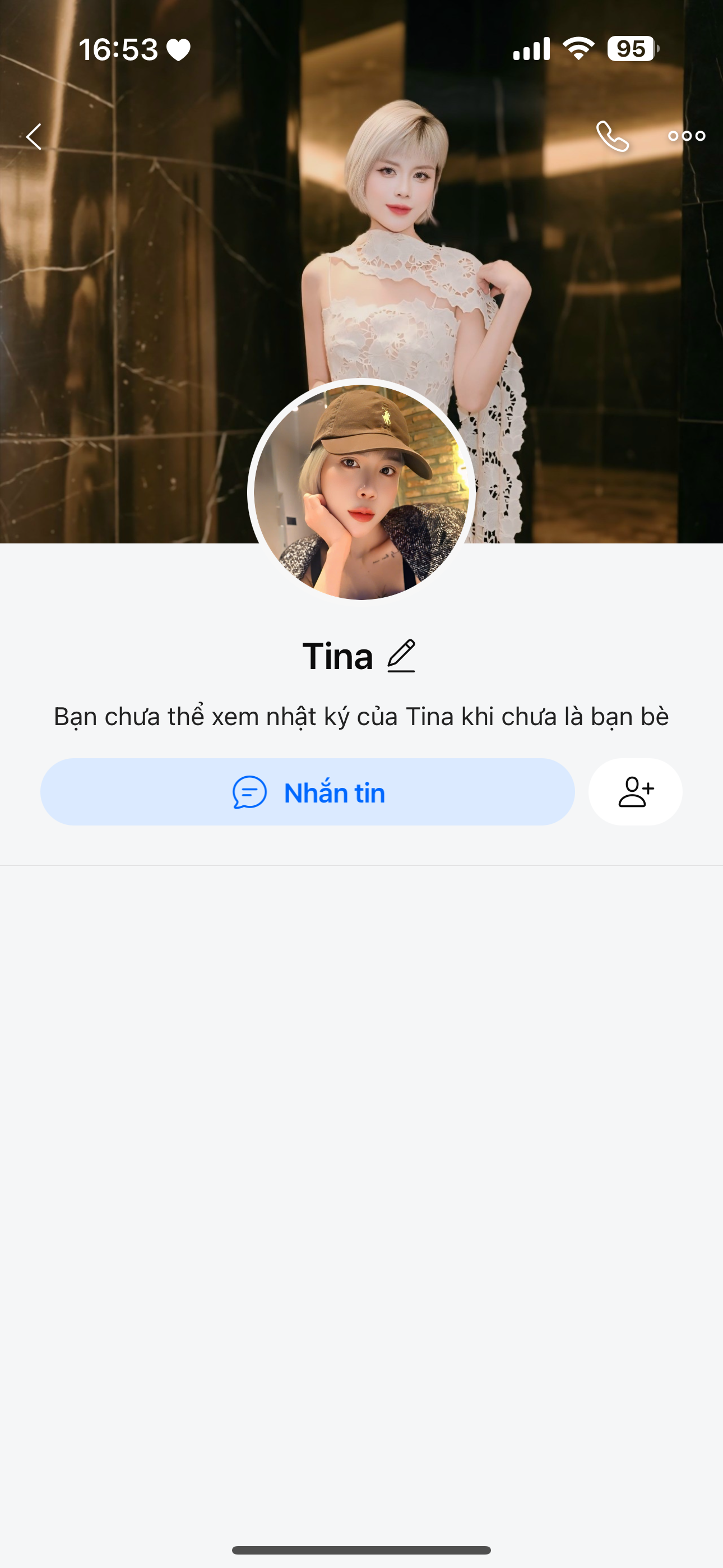Send a friend request with add-friend icon
Viewport: 723px width, 1568px height.
coord(636,792)
